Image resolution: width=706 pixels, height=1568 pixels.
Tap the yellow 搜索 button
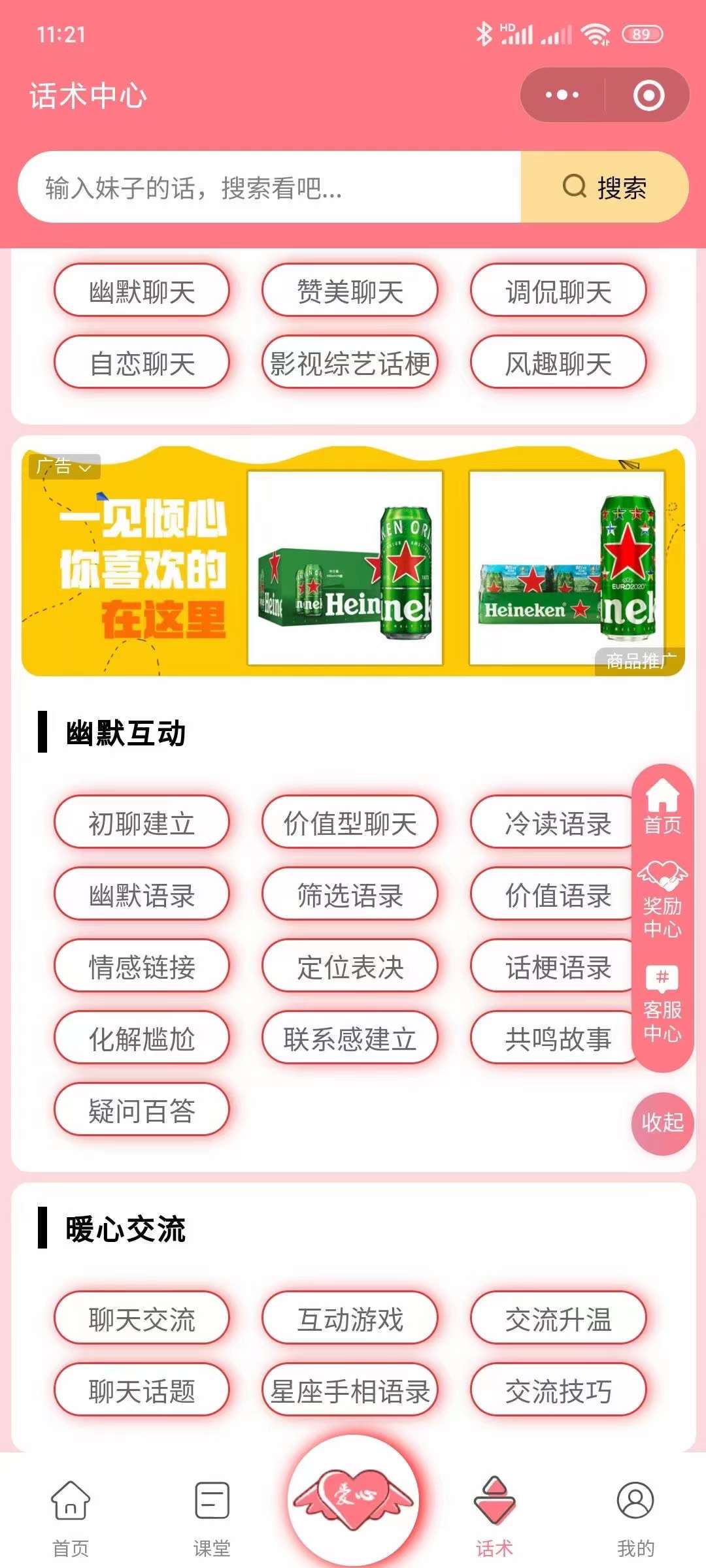[605, 188]
